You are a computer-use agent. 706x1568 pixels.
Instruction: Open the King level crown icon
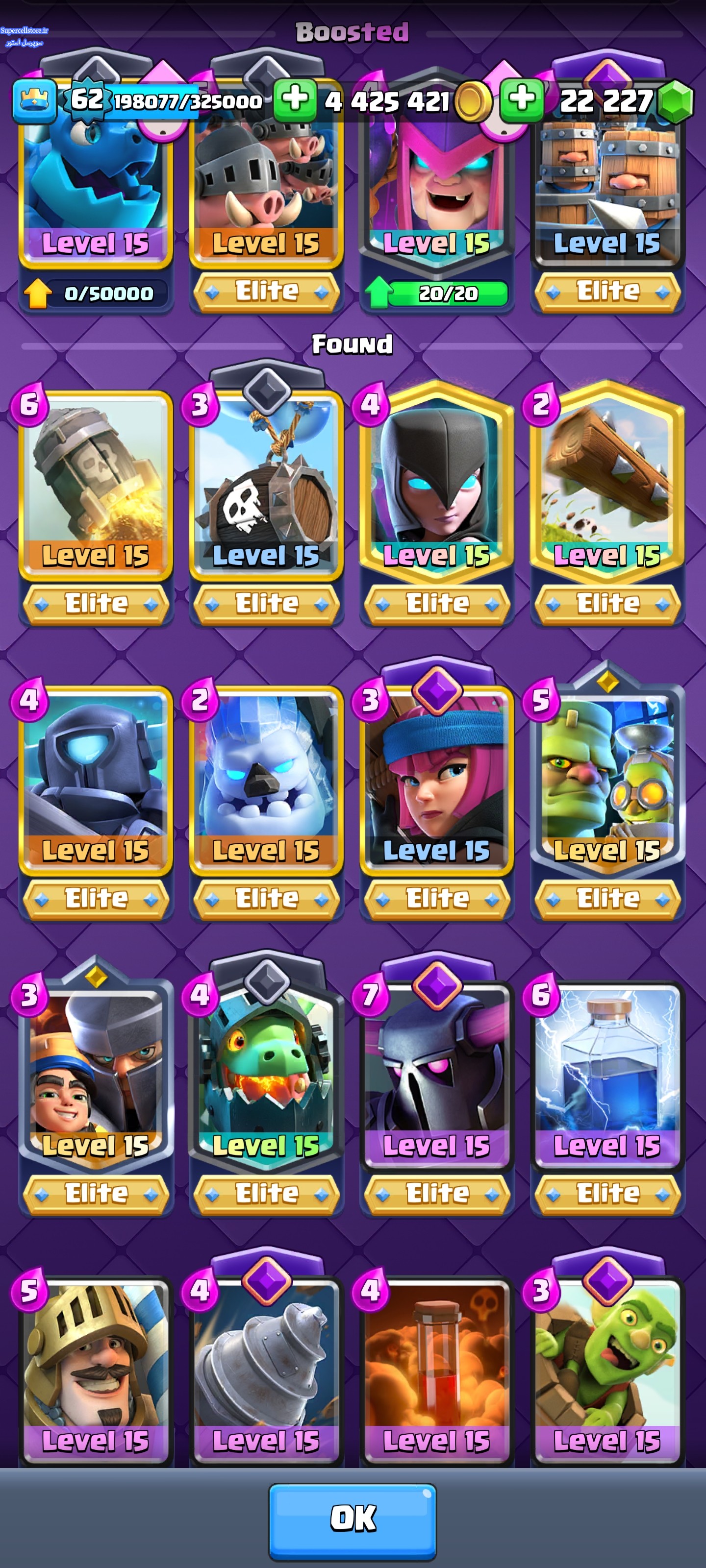pos(34,100)
